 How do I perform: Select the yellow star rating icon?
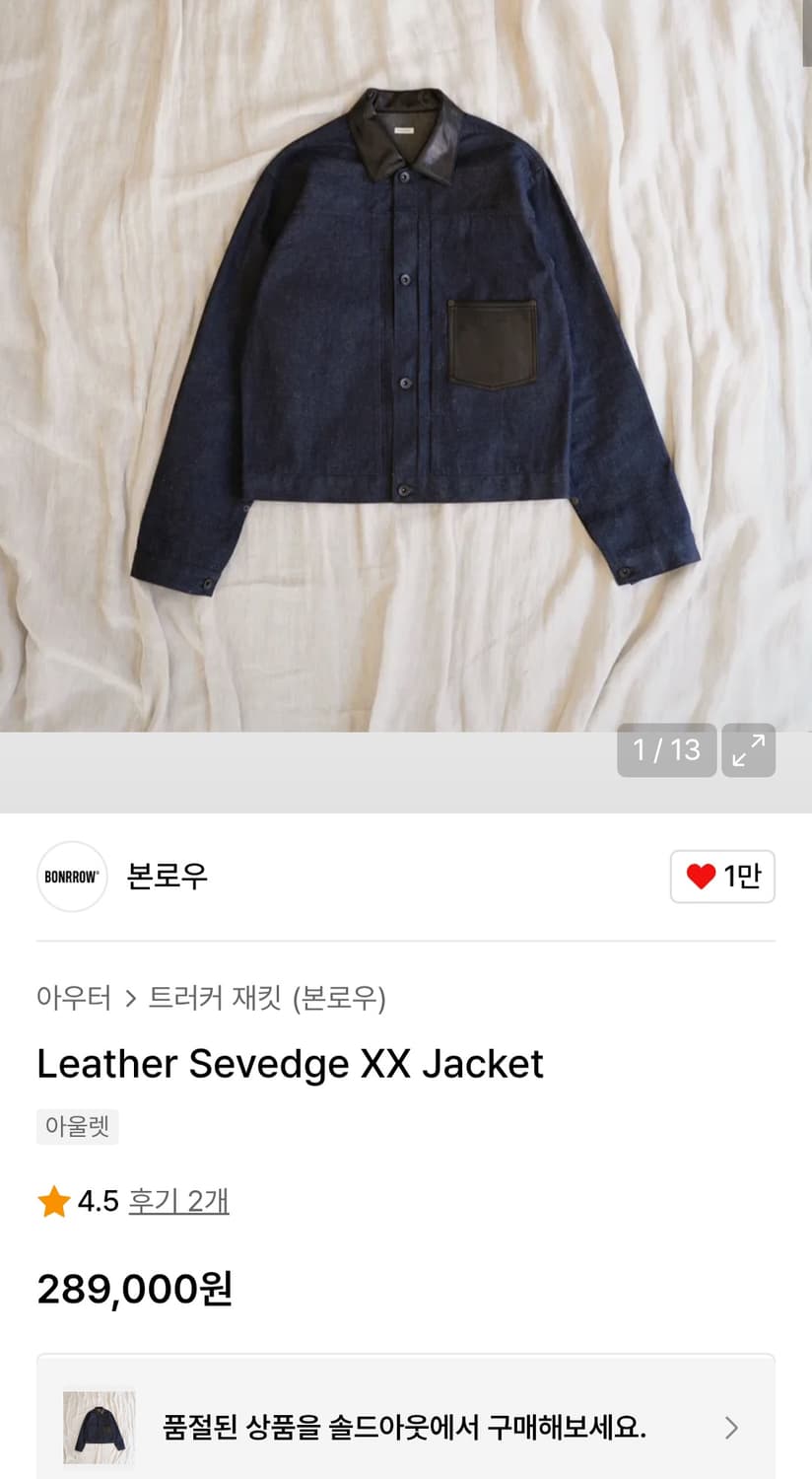(x=52, y=1201)
